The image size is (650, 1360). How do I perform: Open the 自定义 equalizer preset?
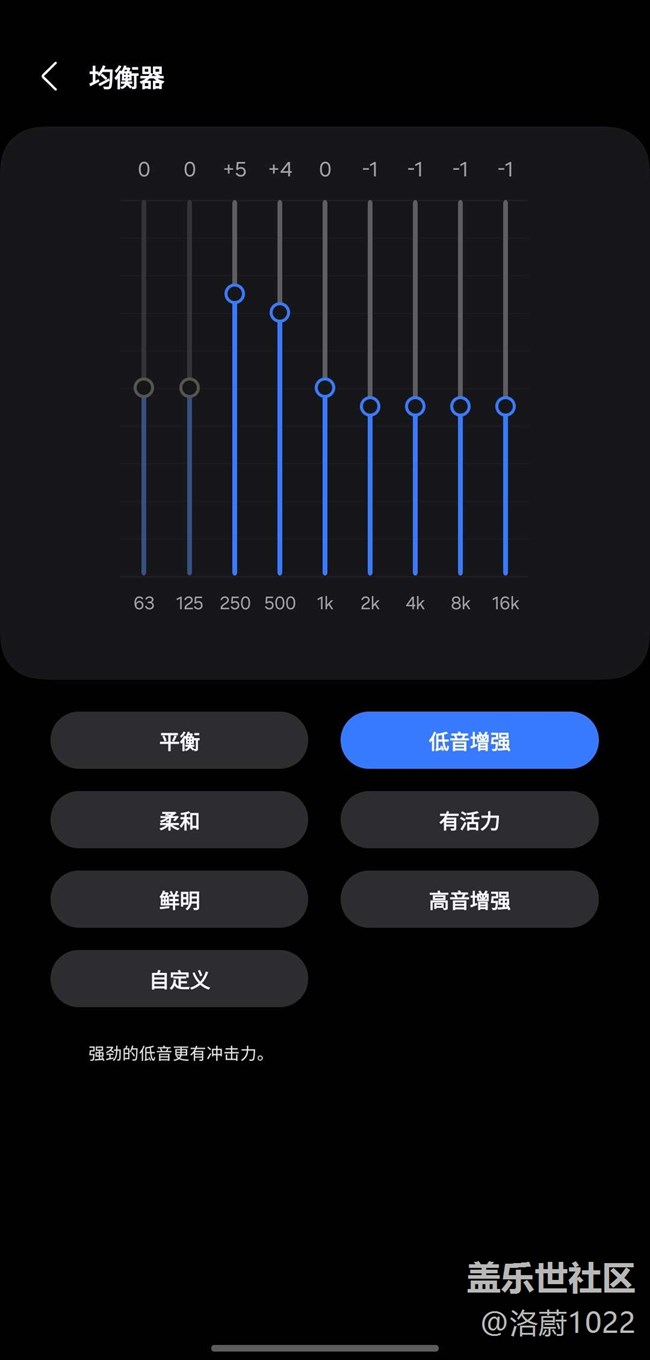tap(179, 979)
